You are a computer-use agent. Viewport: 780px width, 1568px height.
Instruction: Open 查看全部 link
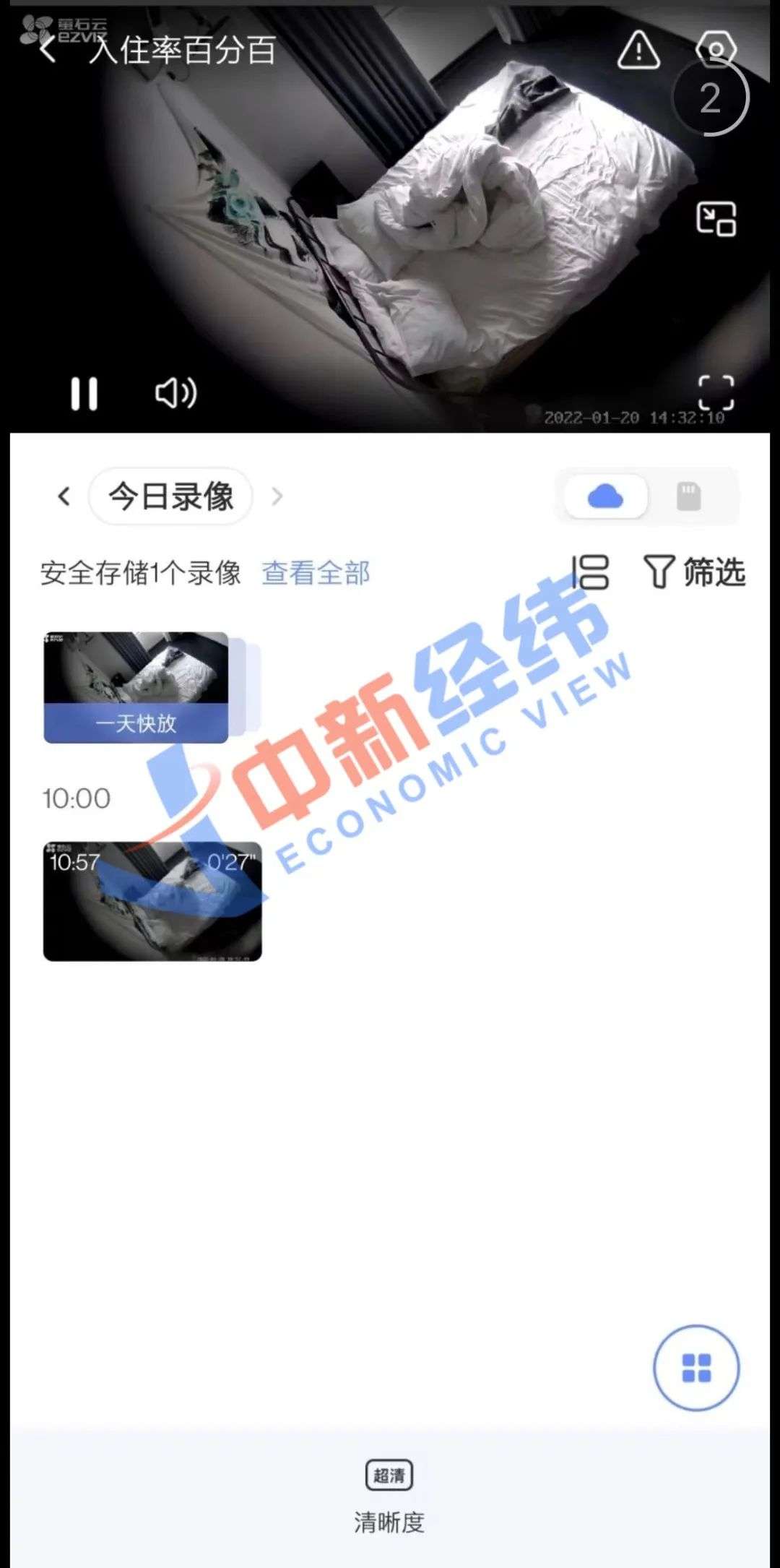tap(316, 573)
